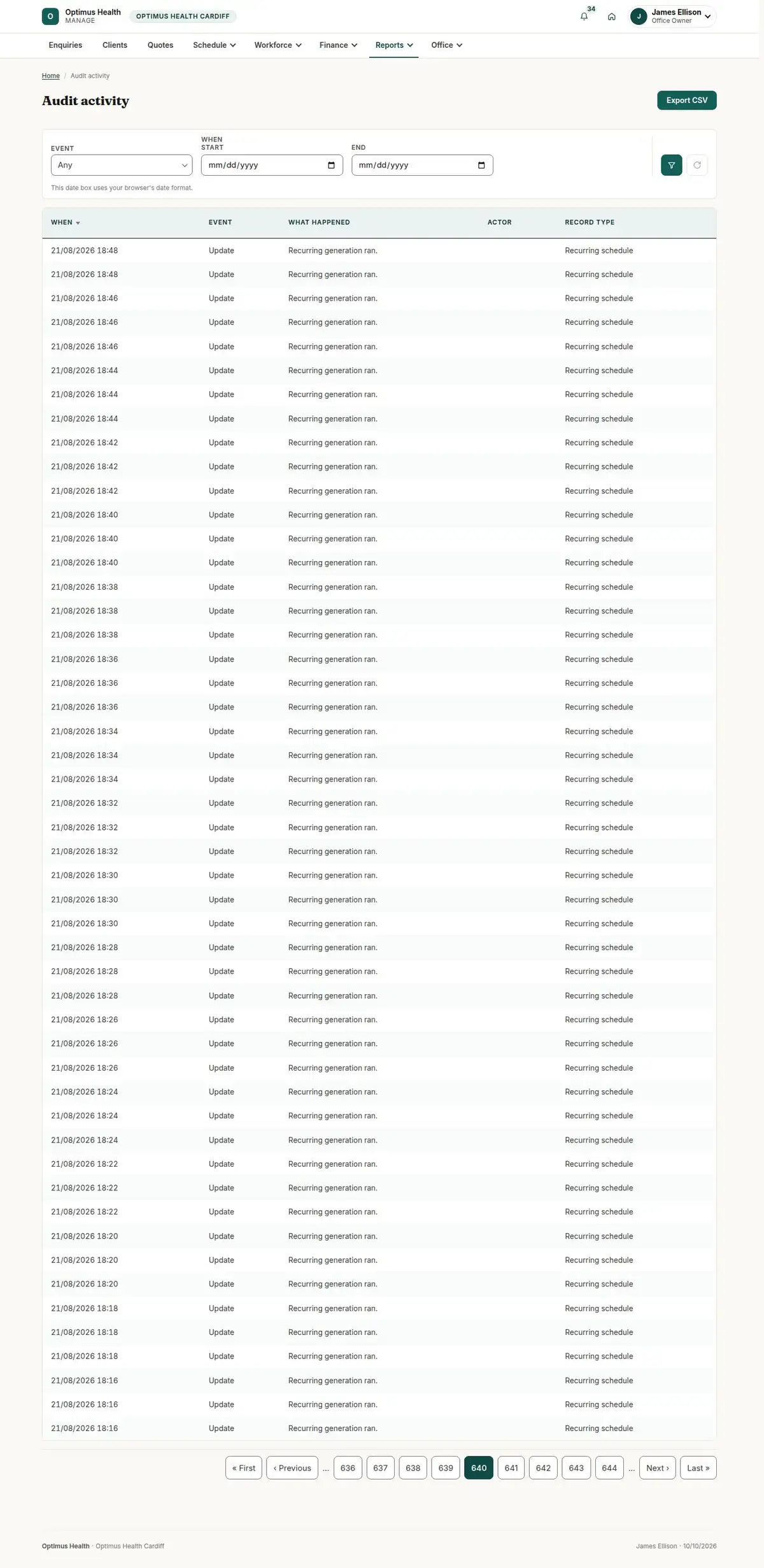This screenshot has width=764, height=1568.
Task: Select the End date field
Action: coord(422,165)
